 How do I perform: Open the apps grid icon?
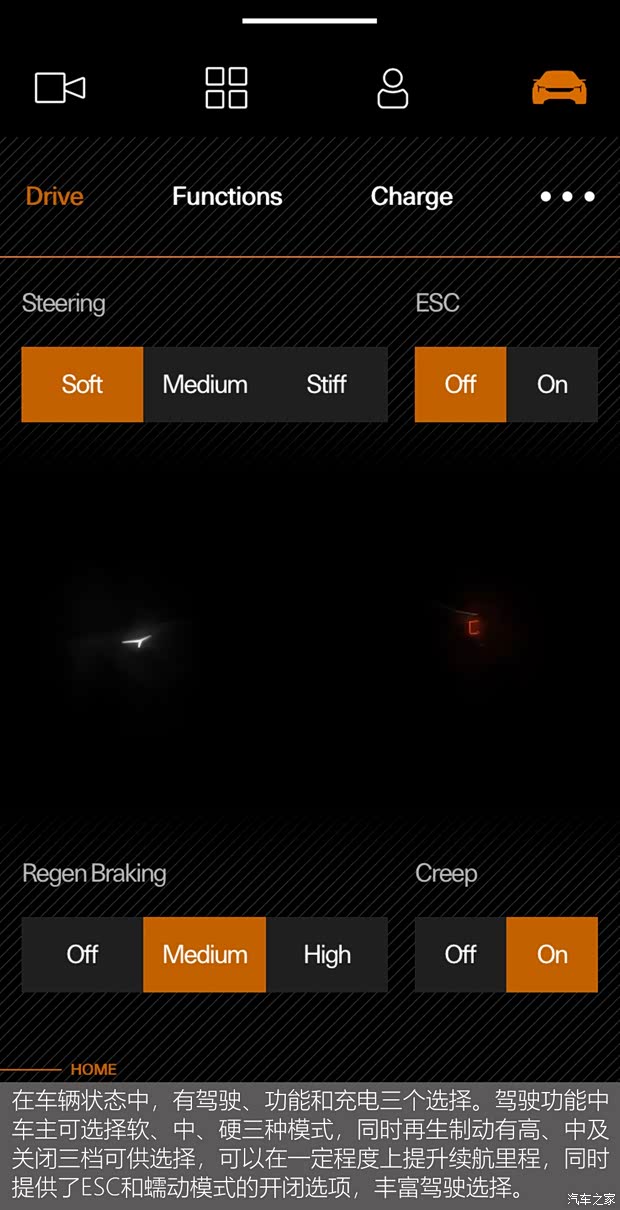[226, 88]
